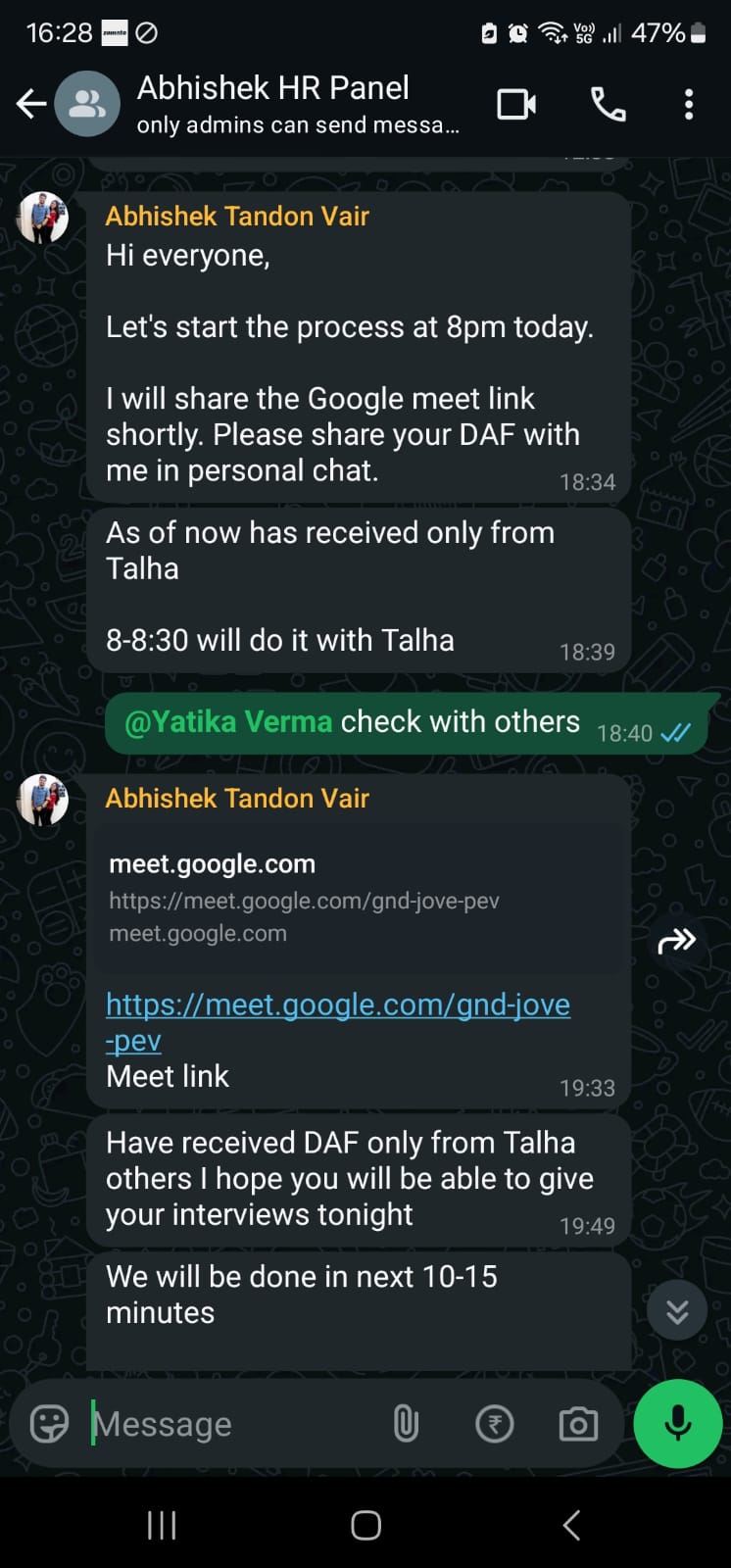Image resolution: width=731 pixels, height=1568 pixels.
Task: Go back to the chats list
Action: pos(31,104)
